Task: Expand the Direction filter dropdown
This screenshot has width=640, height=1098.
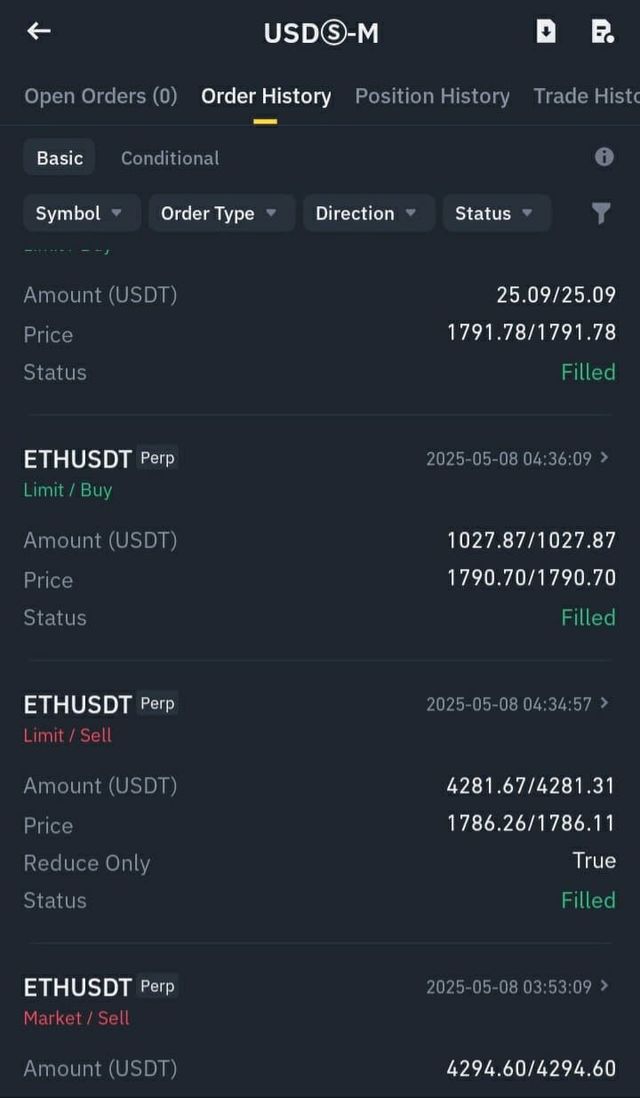Action: tap(368, 213)
